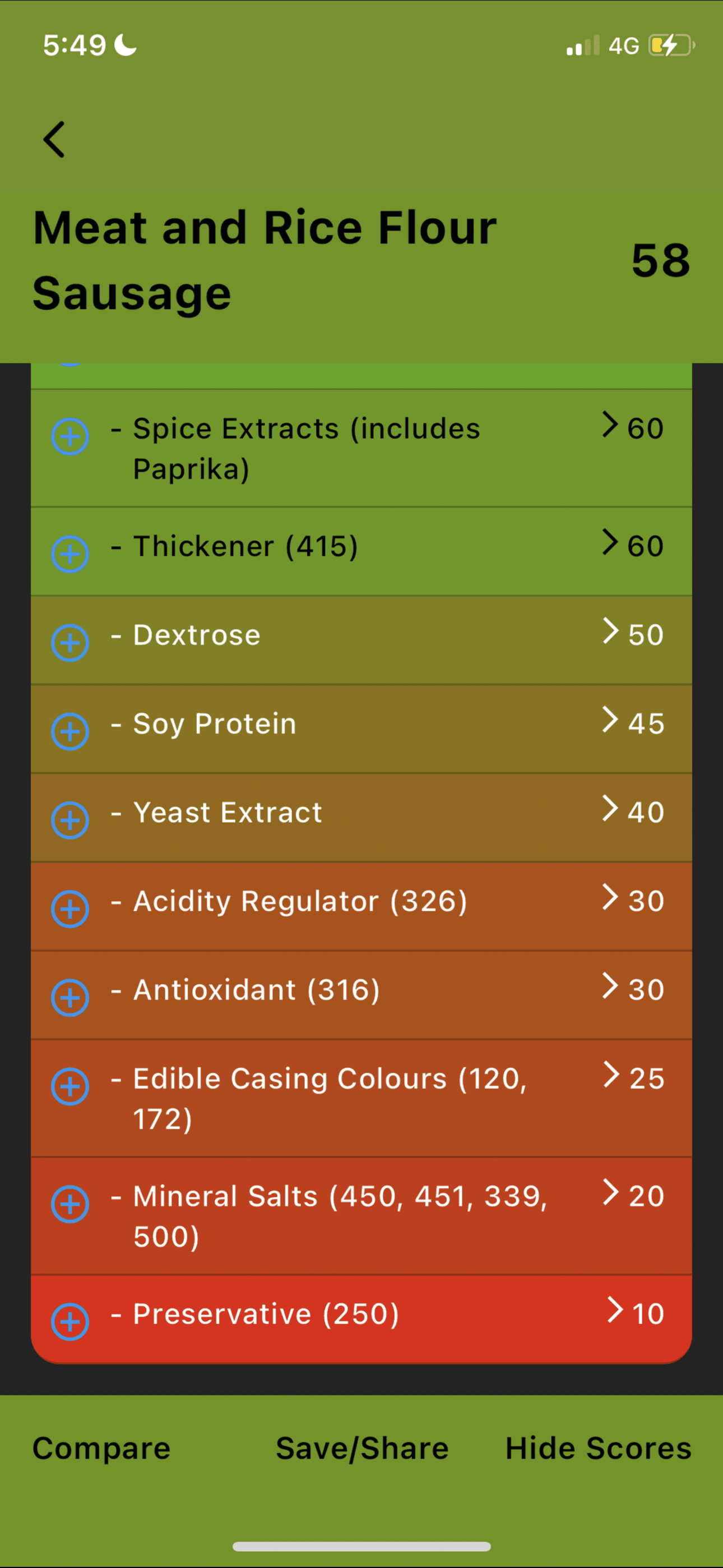This screenshot has height=1568, width=723.
Task: Expand the Dextrose plus icon
Action: click(x=70, y=643)
